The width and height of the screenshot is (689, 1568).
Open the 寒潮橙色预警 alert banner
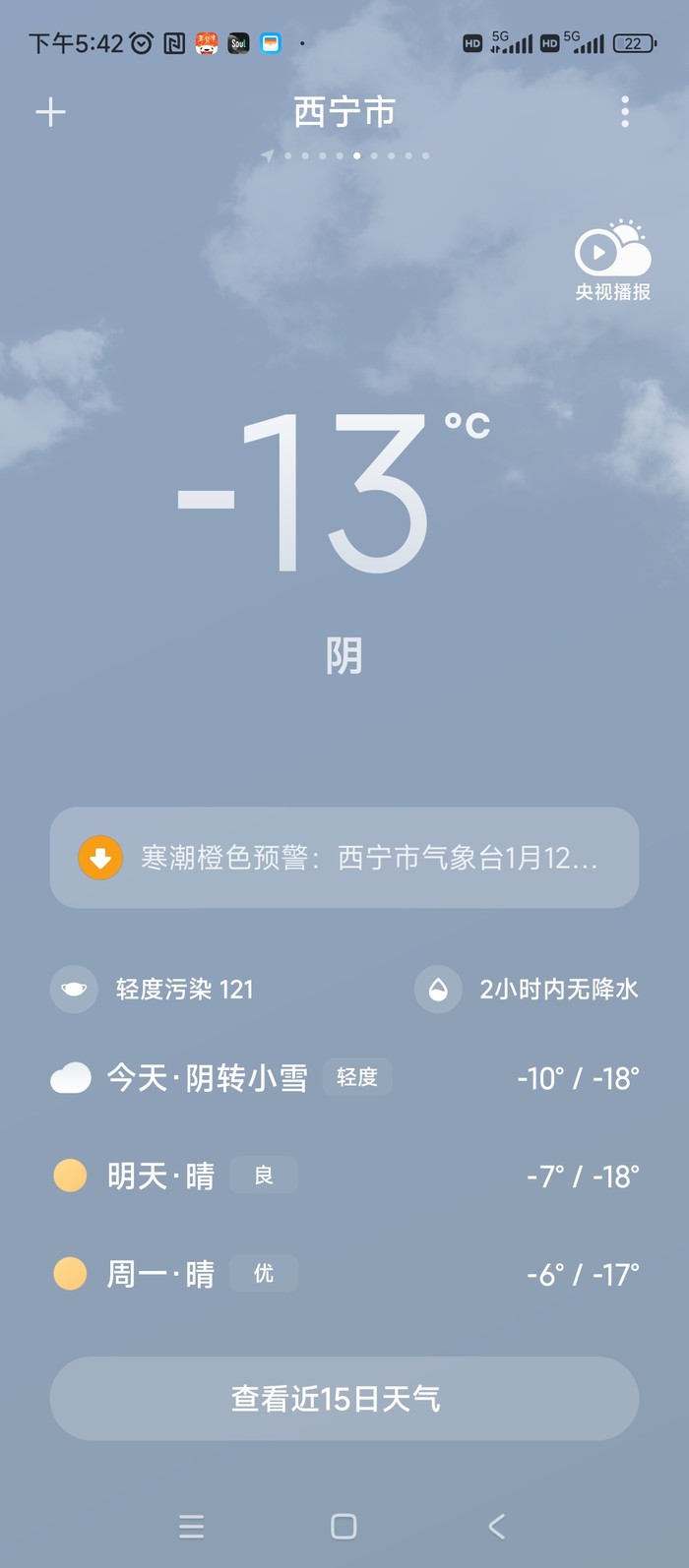click(x=344, y=858)
